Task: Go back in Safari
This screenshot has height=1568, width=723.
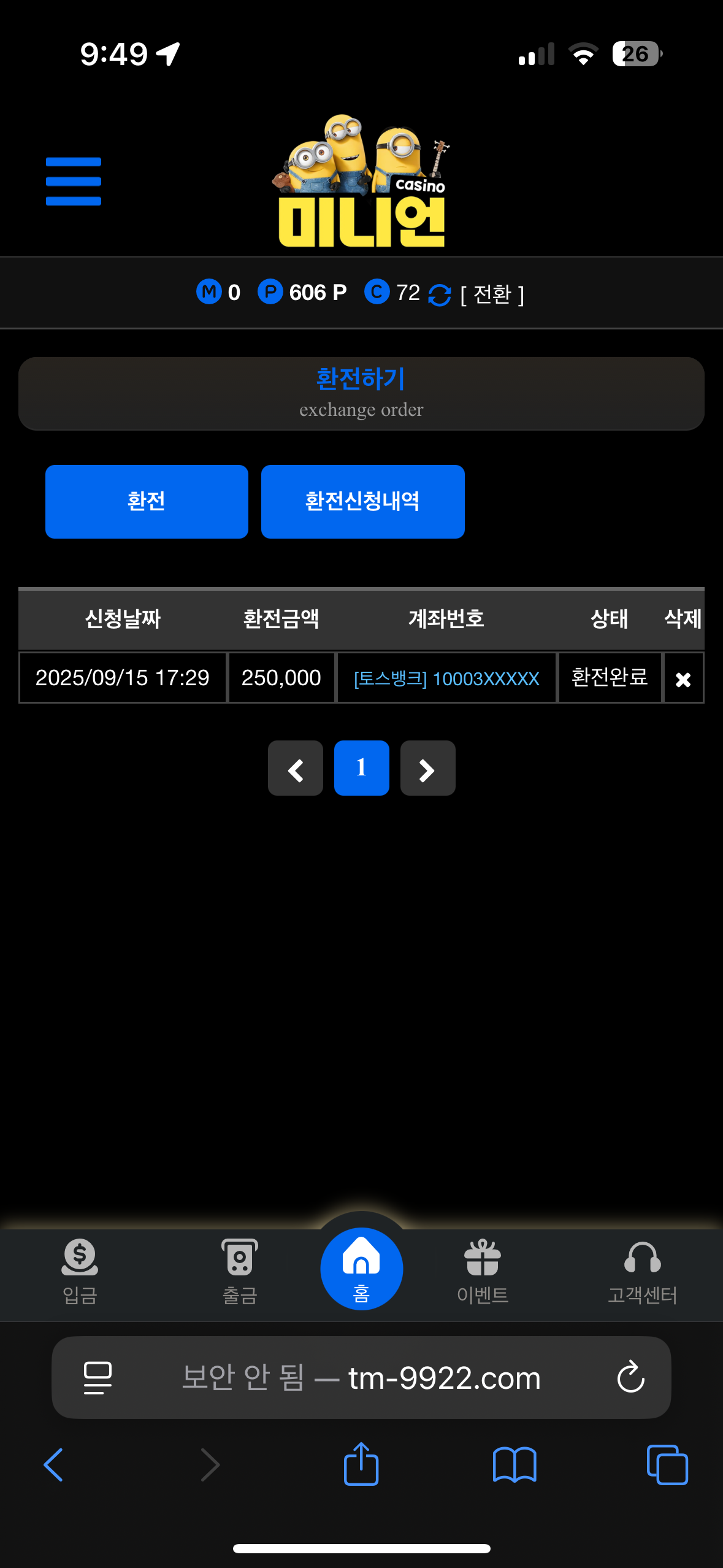Action: point(54,1465)
